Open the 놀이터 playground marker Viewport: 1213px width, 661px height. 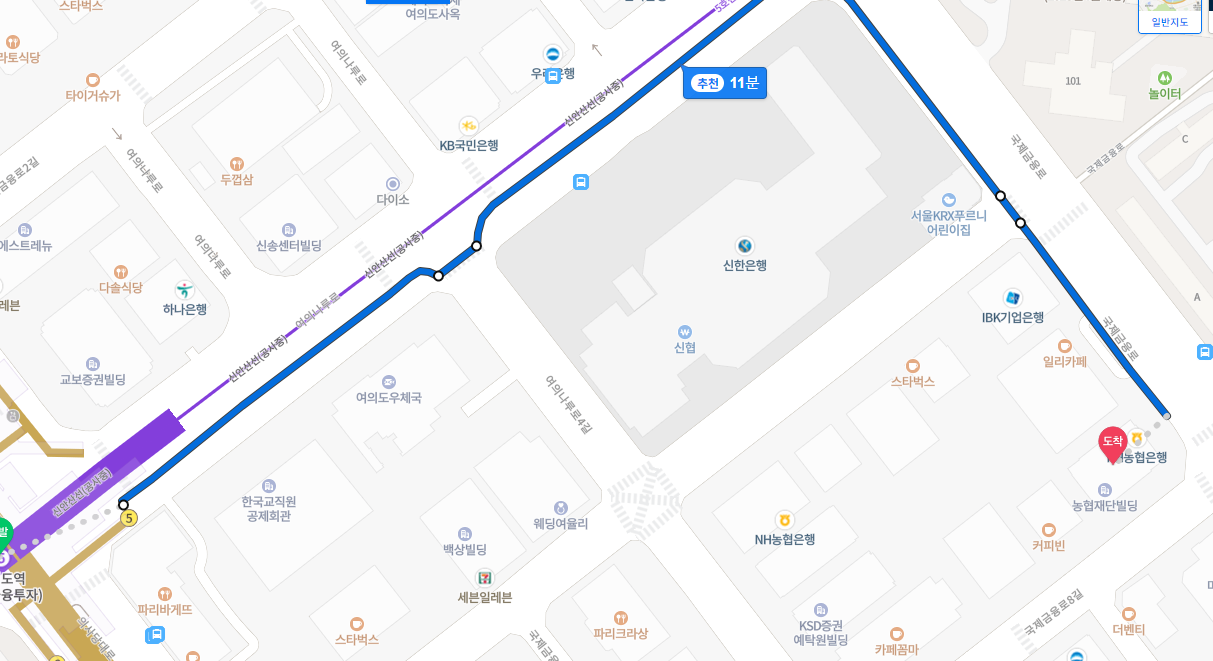1165,78
